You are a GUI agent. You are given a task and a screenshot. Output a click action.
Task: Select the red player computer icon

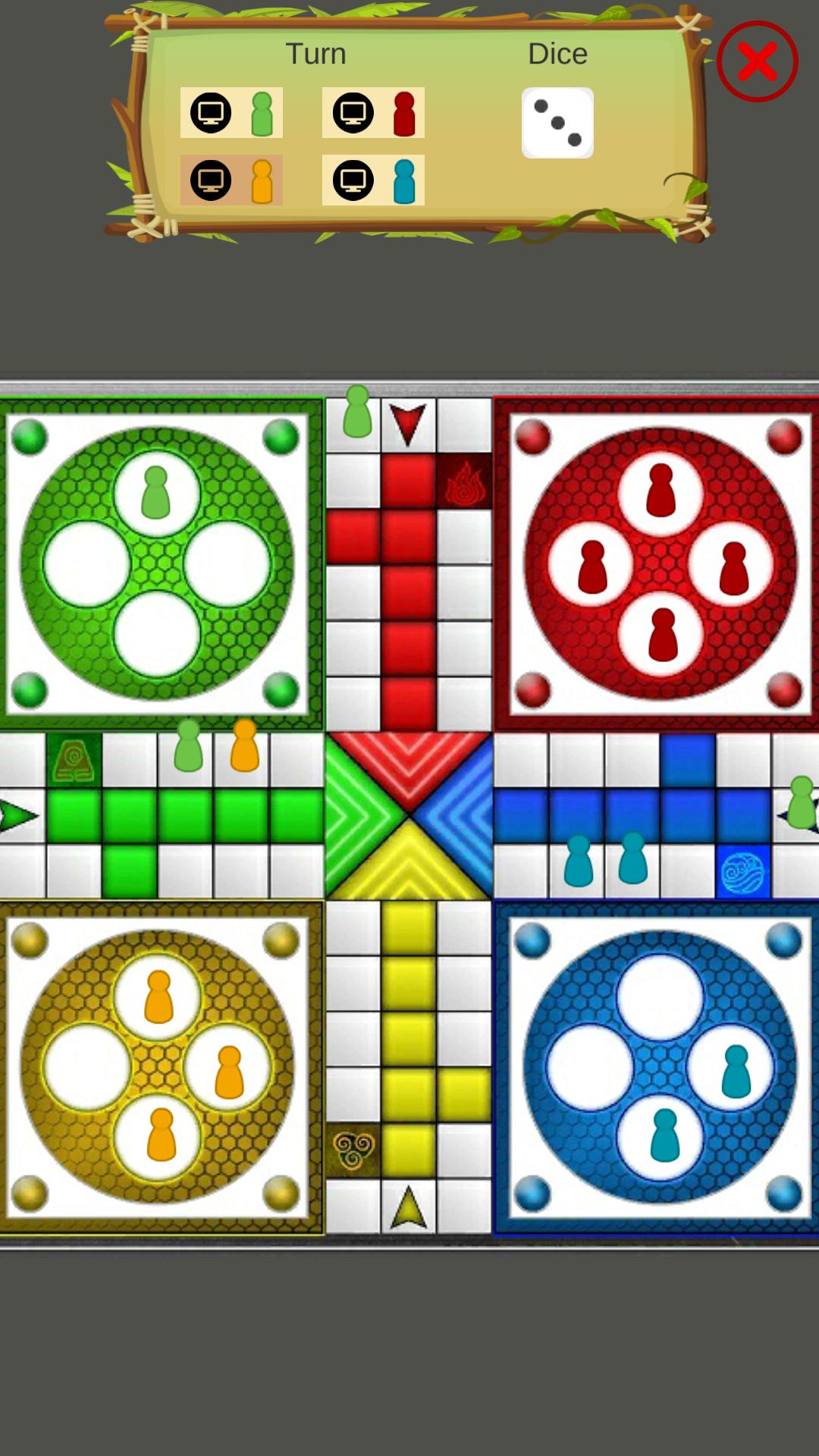pyautogui.click(x=350, y=112)
